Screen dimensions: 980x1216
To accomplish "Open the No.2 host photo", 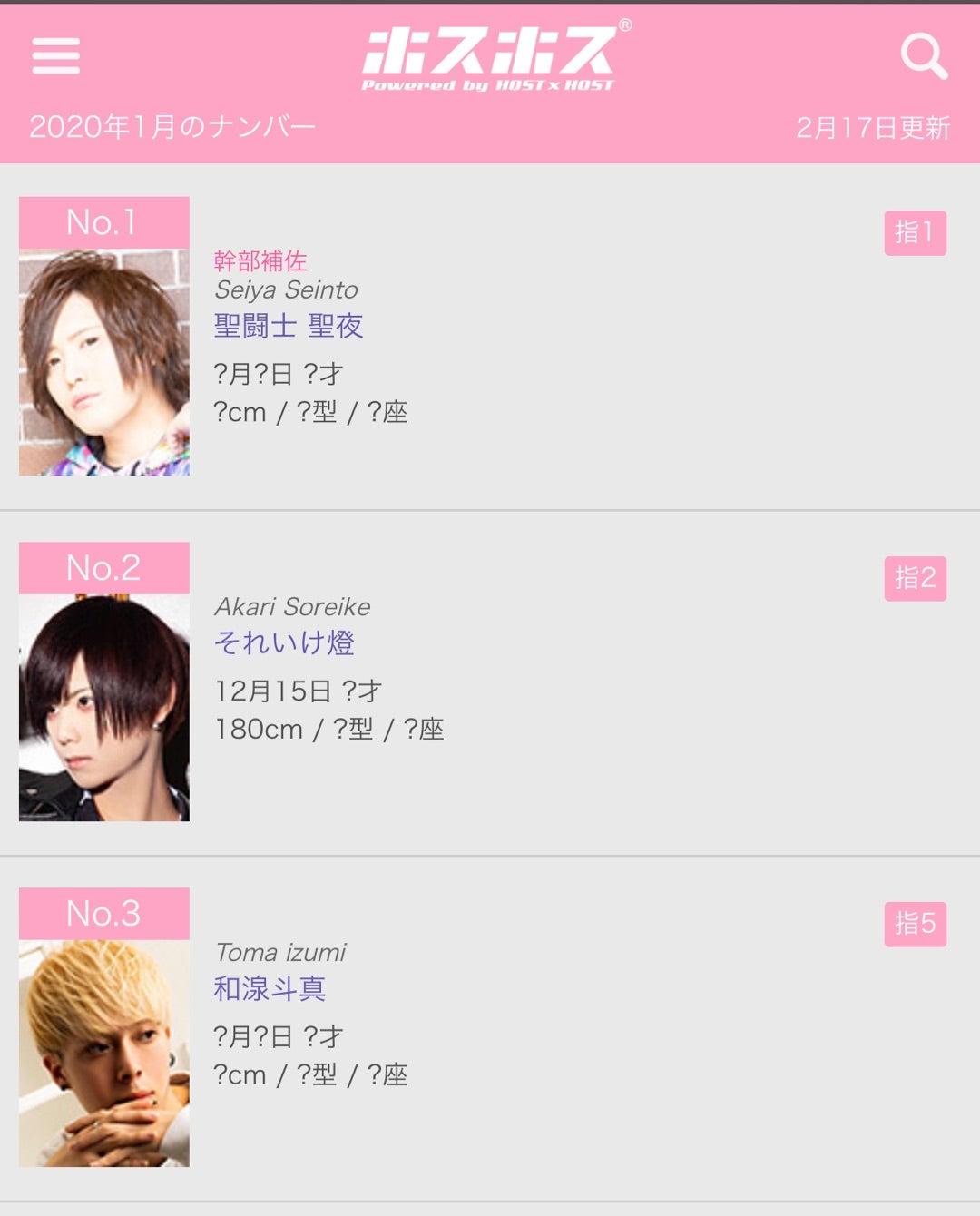I will 104,707.
